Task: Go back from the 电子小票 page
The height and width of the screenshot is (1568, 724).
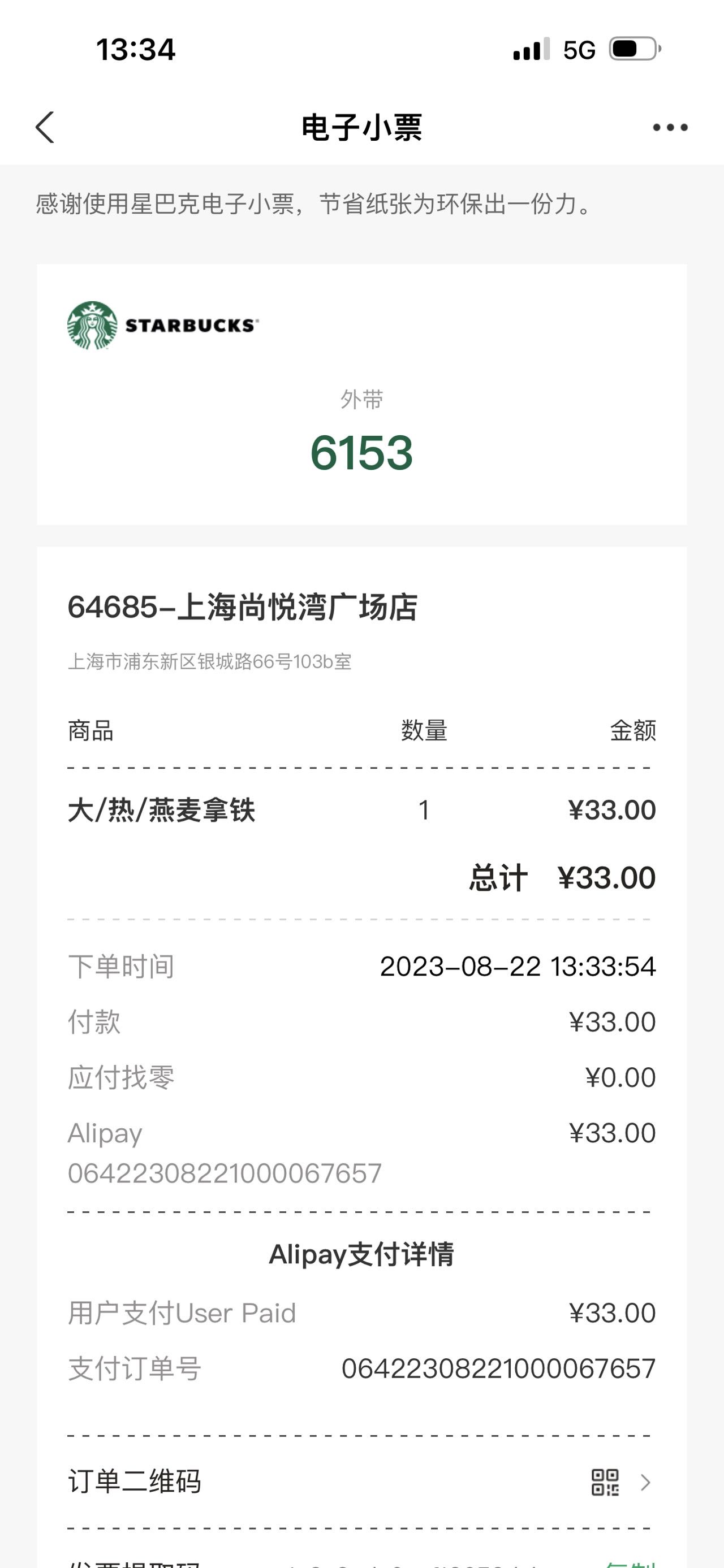Action: click(45, 127)
